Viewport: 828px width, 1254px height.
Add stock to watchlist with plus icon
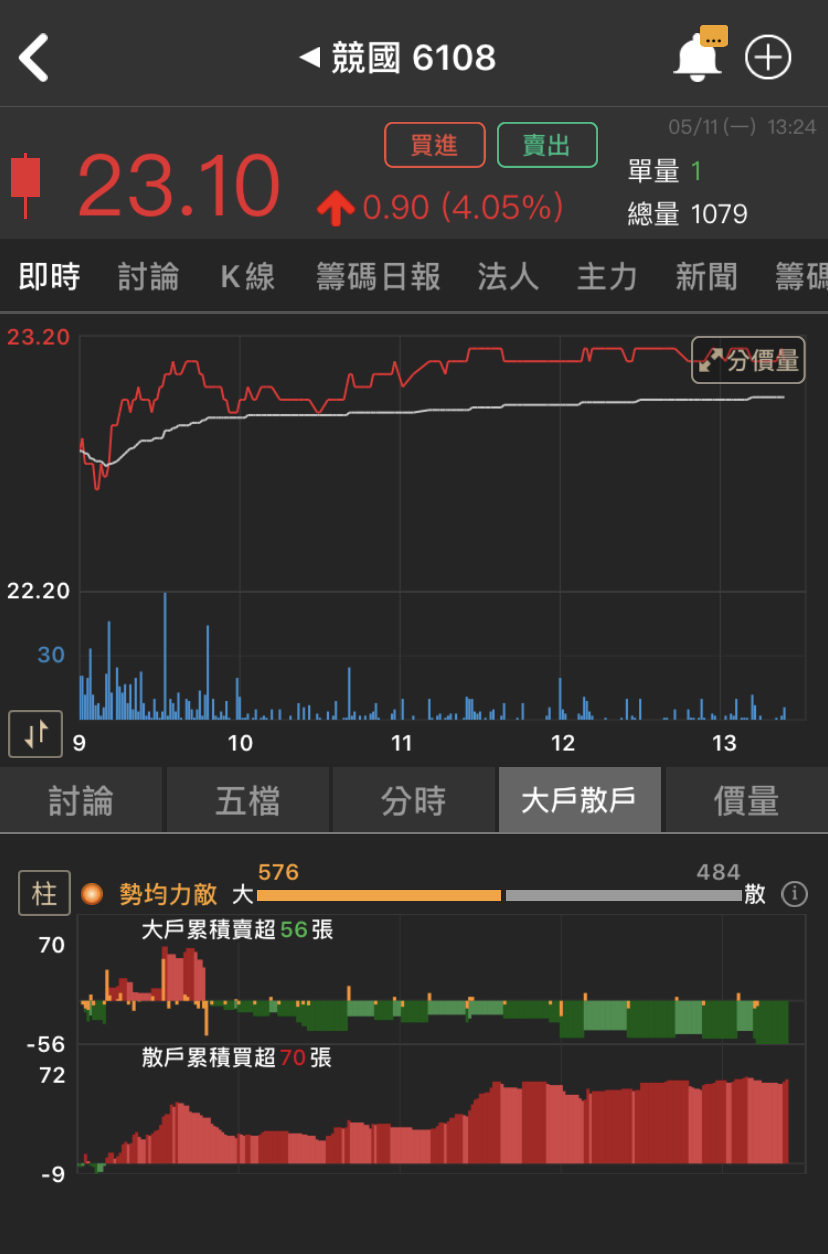pos(768,57)
